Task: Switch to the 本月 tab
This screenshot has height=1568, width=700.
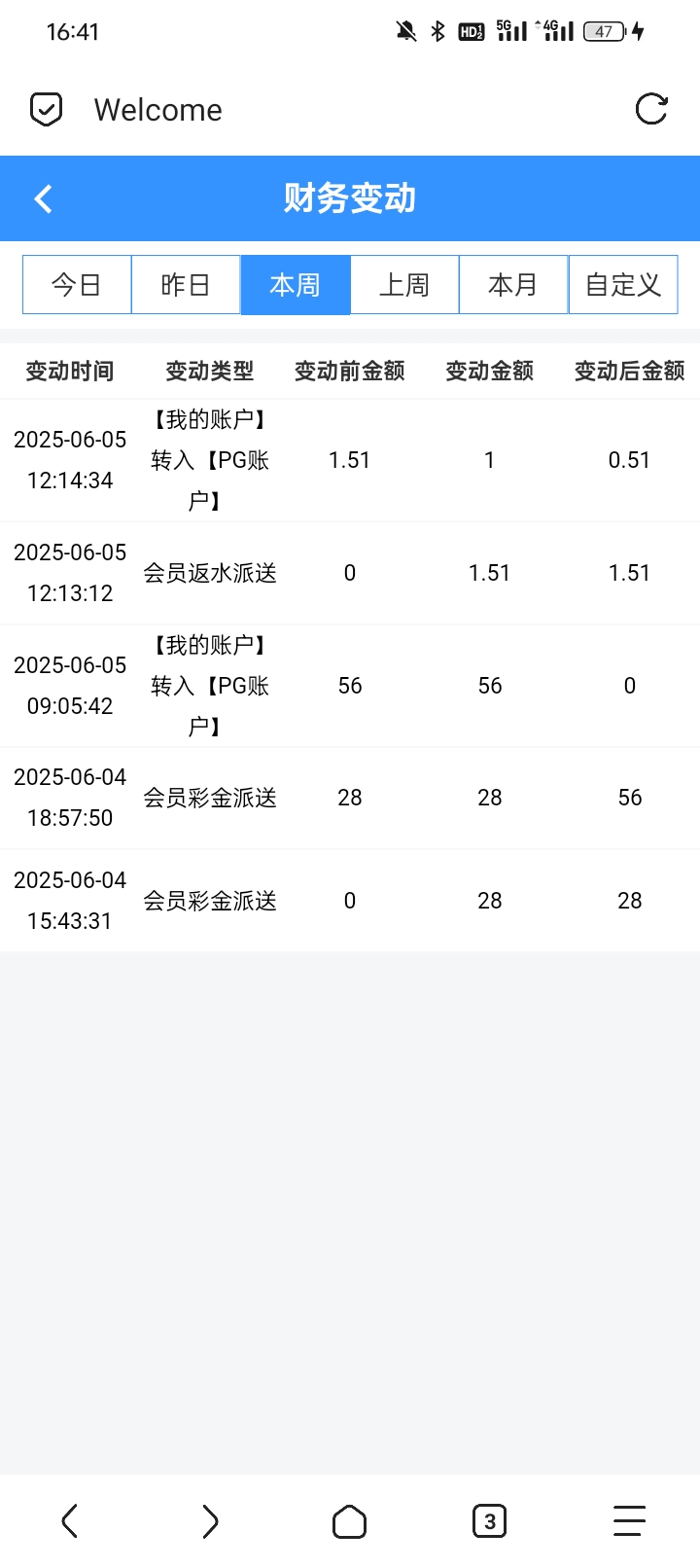Action: (513, 285)
